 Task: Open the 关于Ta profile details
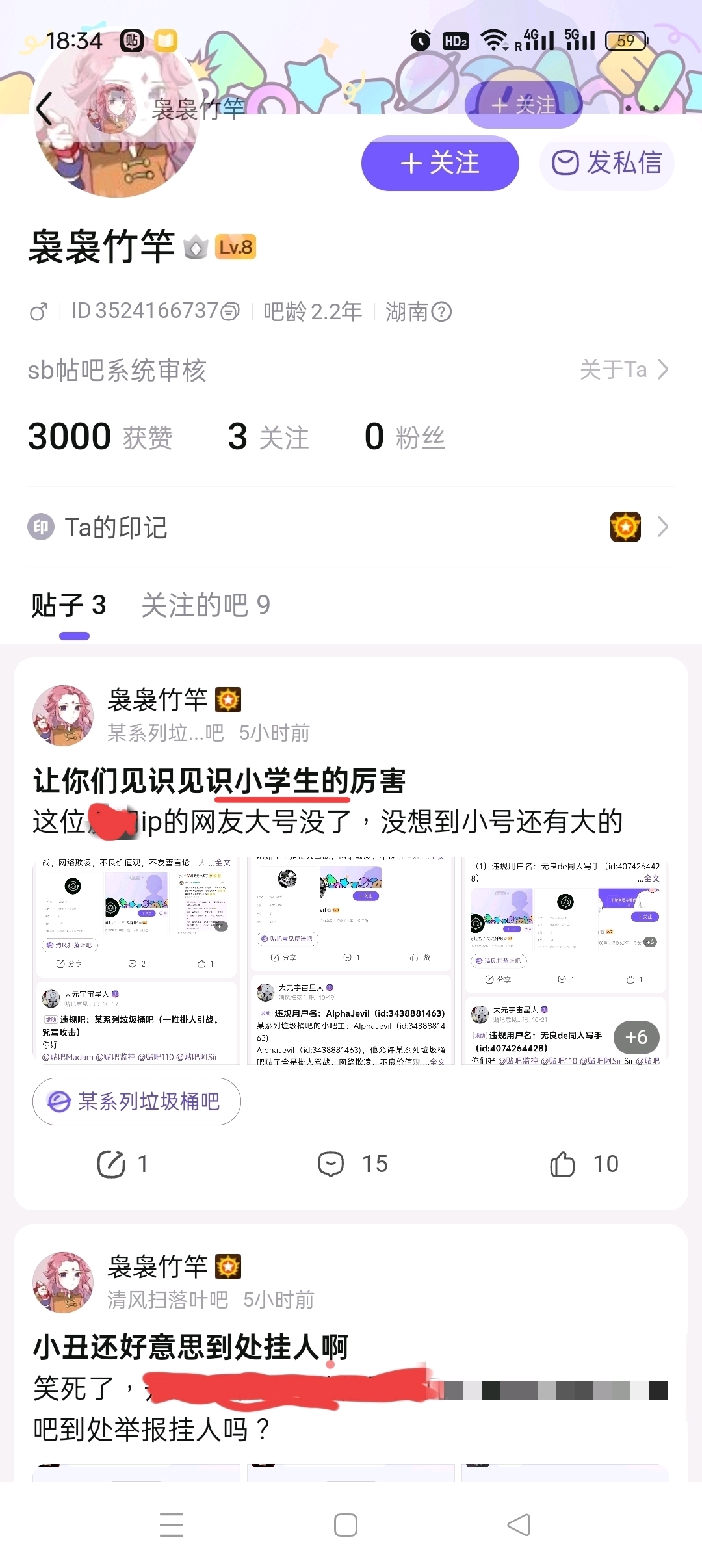pos(624,369)
